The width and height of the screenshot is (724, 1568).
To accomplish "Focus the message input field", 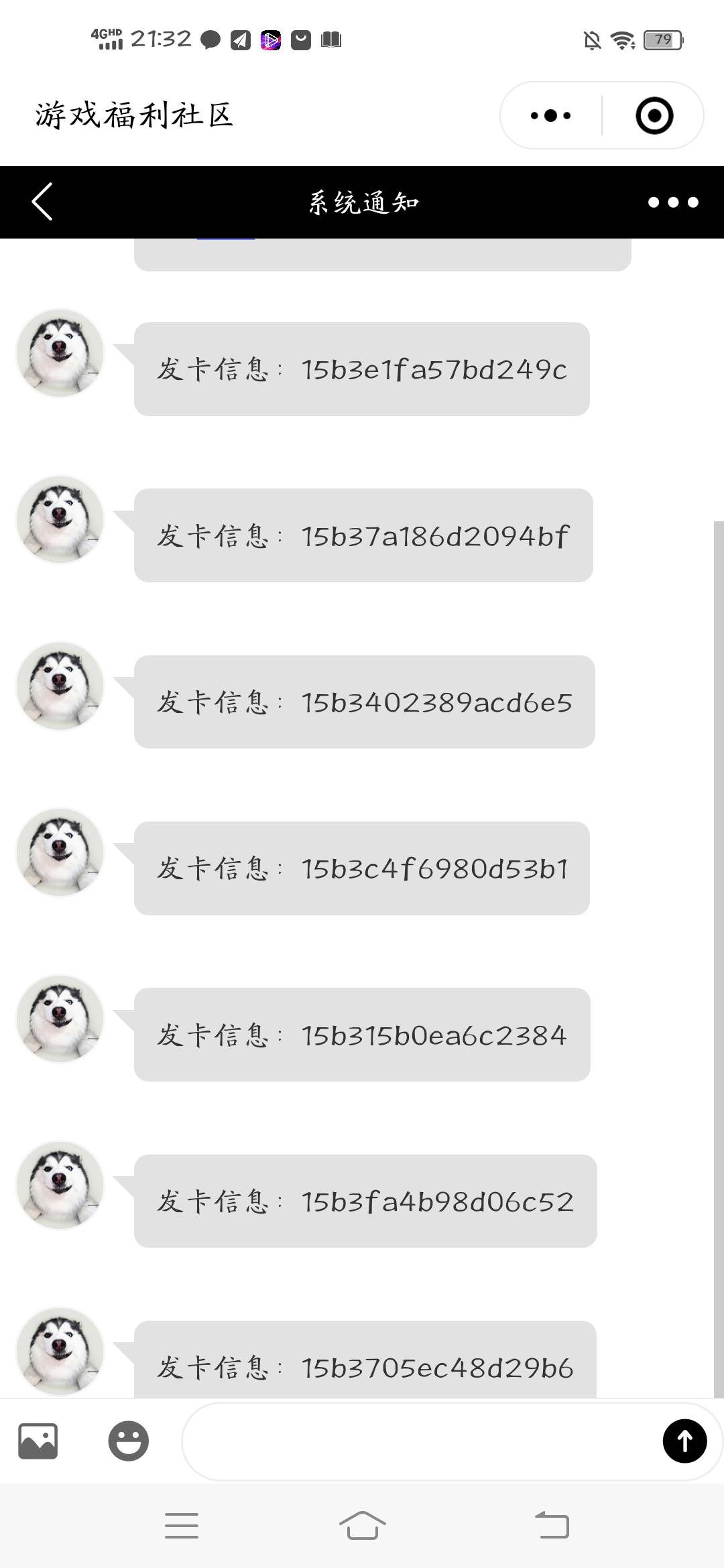I will pos(416,1441).
